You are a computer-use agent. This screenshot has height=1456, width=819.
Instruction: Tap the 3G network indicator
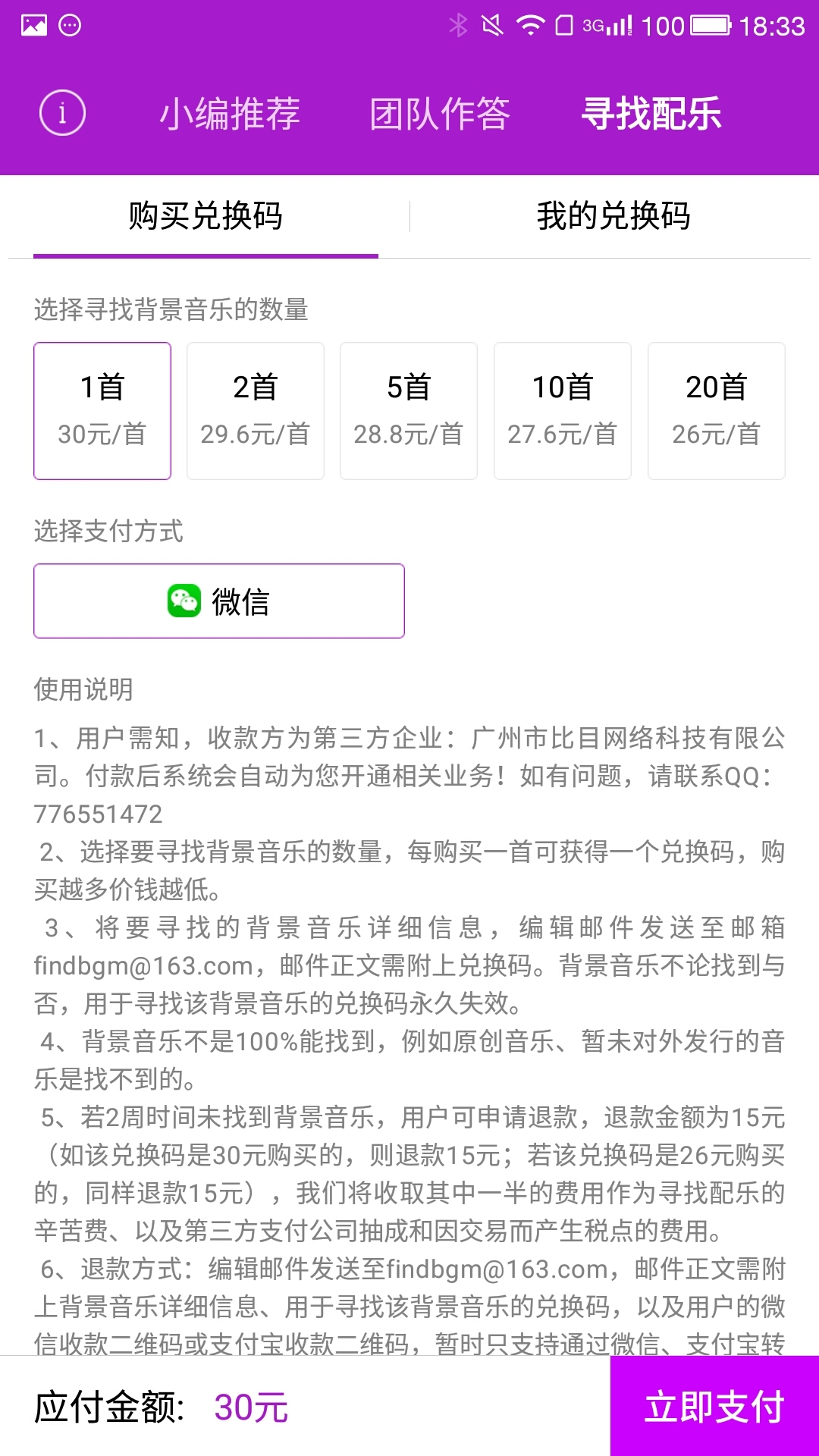coord(594,25)
